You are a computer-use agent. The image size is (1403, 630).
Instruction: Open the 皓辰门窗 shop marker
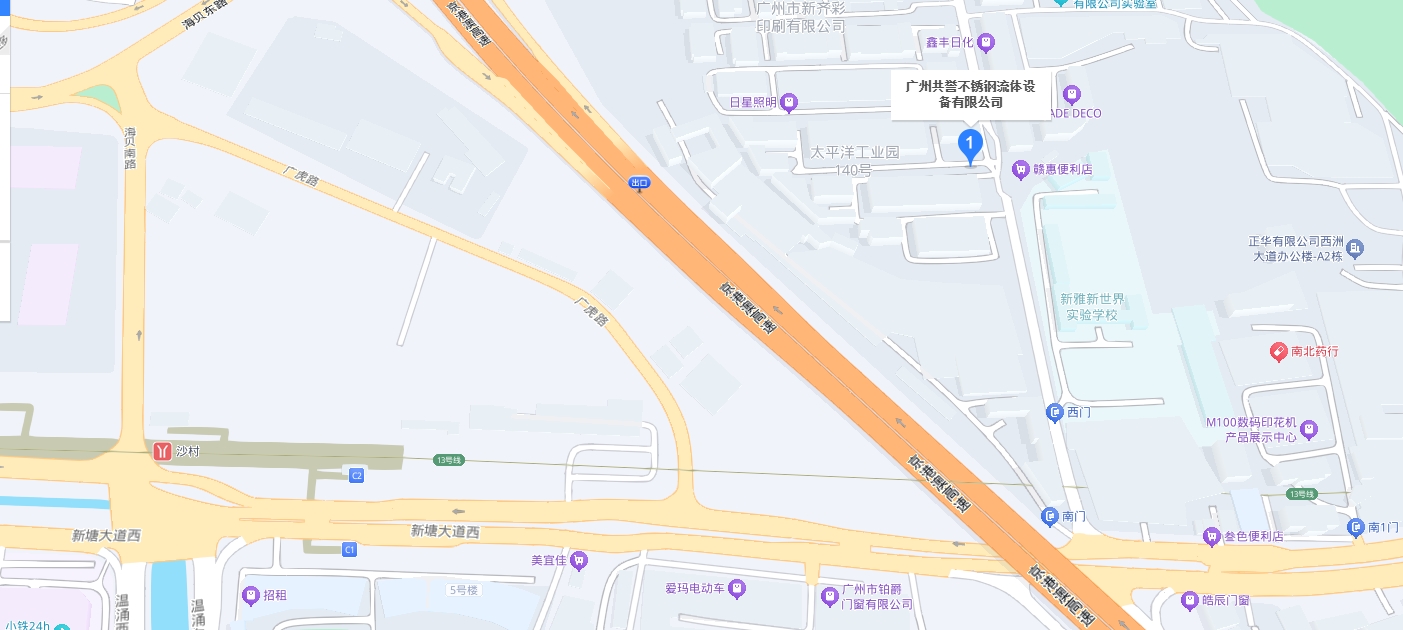1189,600
